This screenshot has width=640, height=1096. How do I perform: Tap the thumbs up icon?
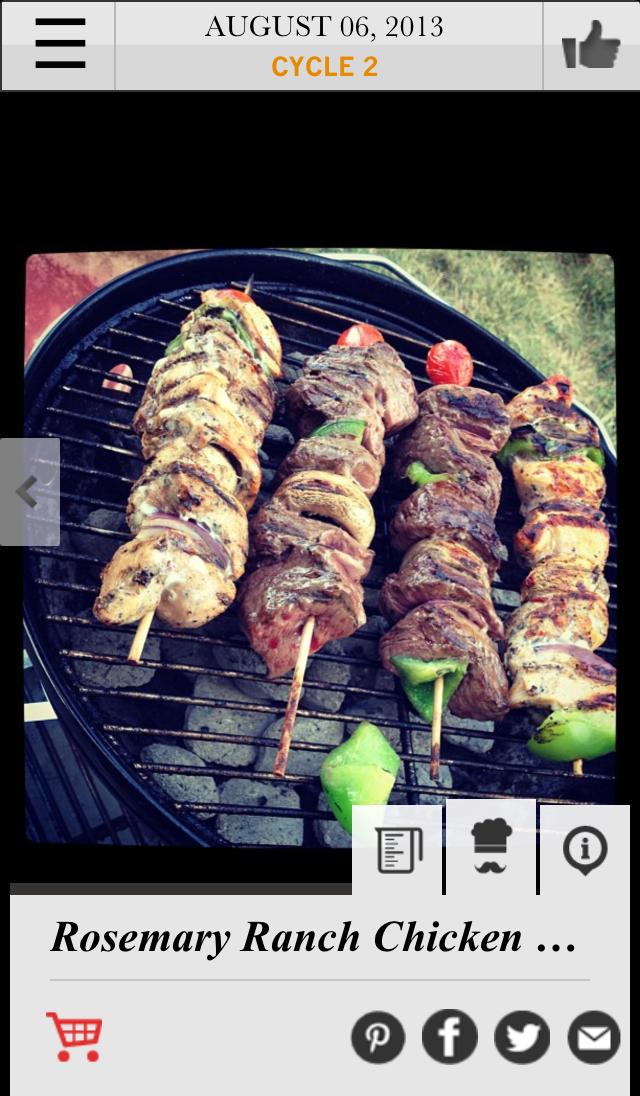(x=591, y=45)
